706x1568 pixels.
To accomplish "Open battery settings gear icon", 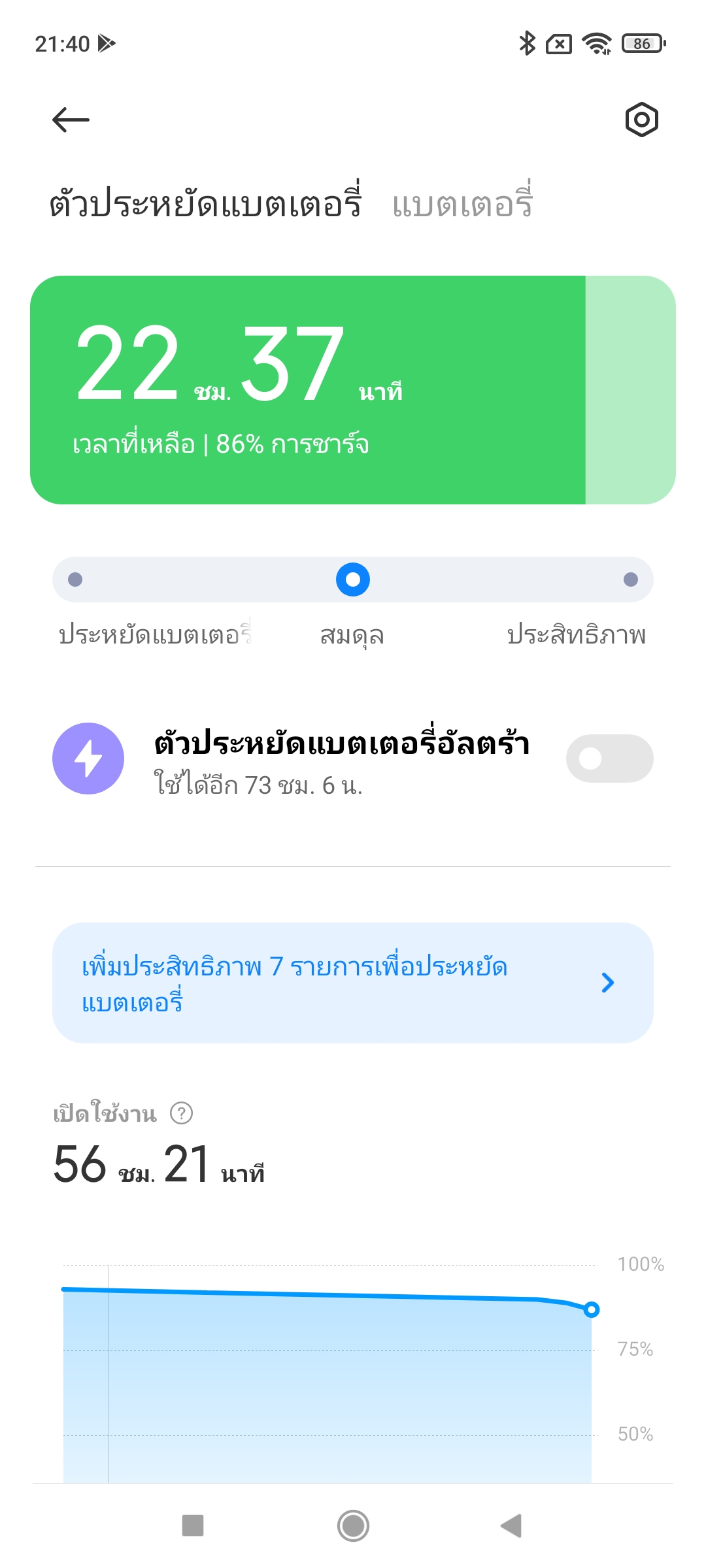I will tap(641, 120).
